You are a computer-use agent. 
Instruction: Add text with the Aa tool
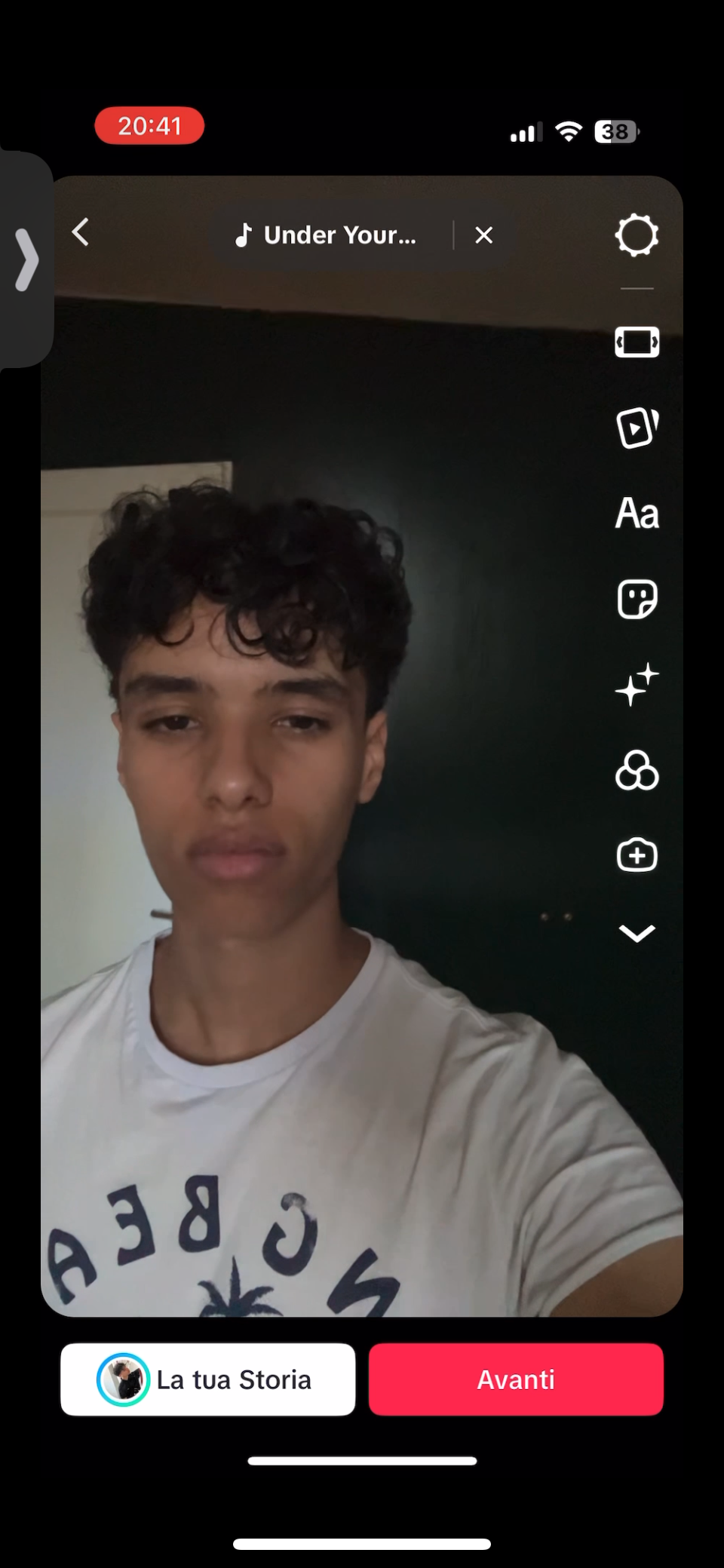click(x=637, y=514)
